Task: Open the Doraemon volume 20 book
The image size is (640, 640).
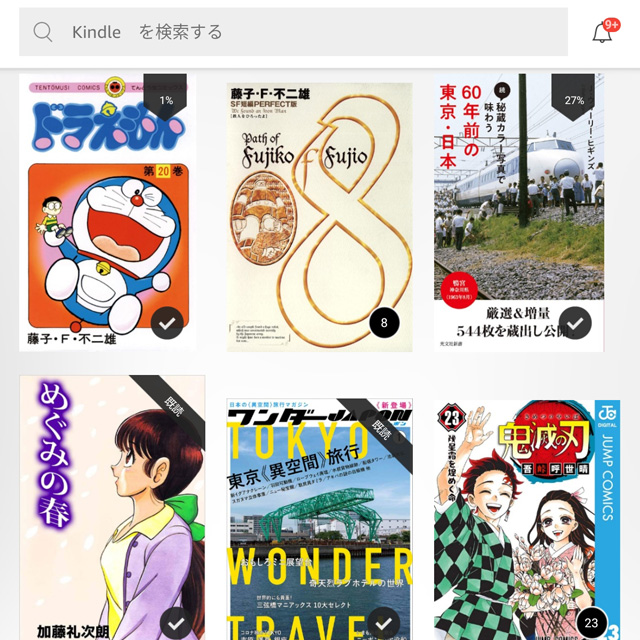Action: (x=107, y=212)
